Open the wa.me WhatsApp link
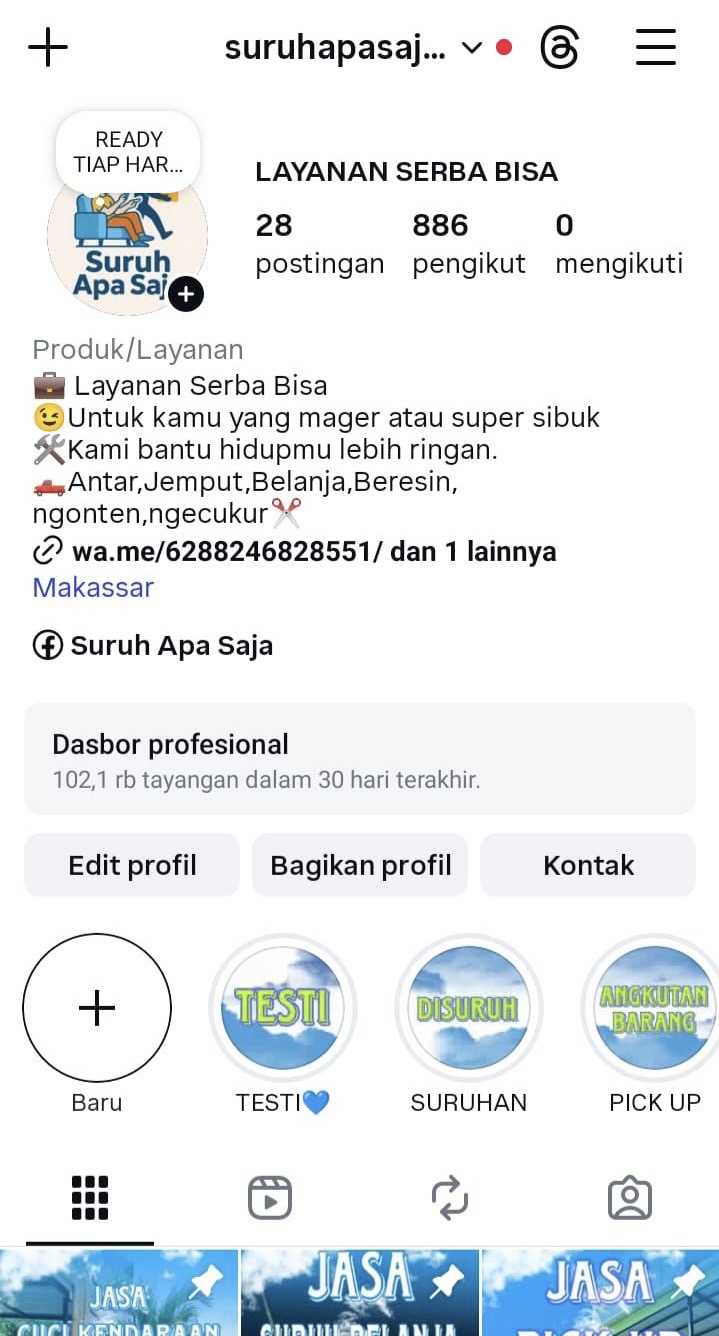This screenshot has height=1336, width=719. pos(221,551)
